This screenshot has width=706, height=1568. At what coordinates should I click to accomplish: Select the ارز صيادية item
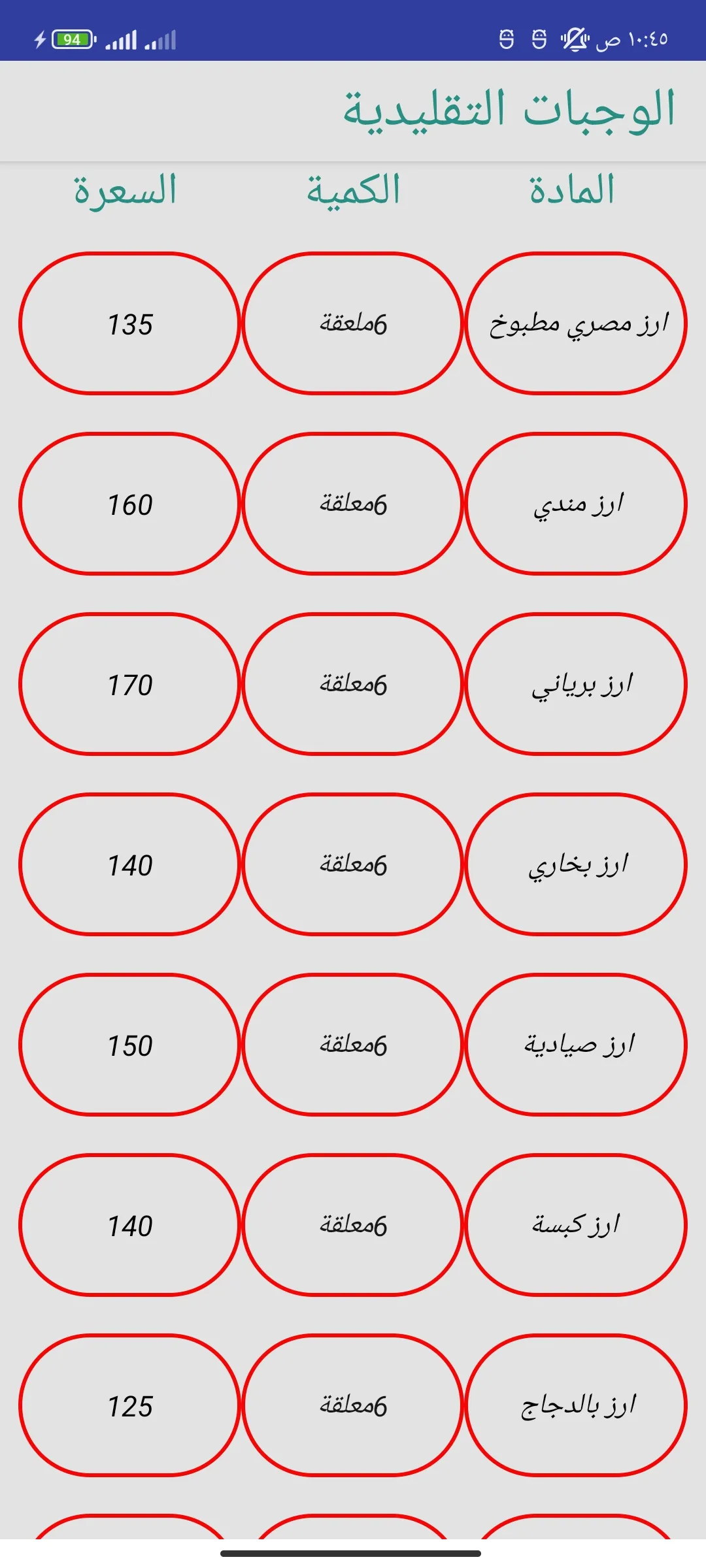(576, 1045)
